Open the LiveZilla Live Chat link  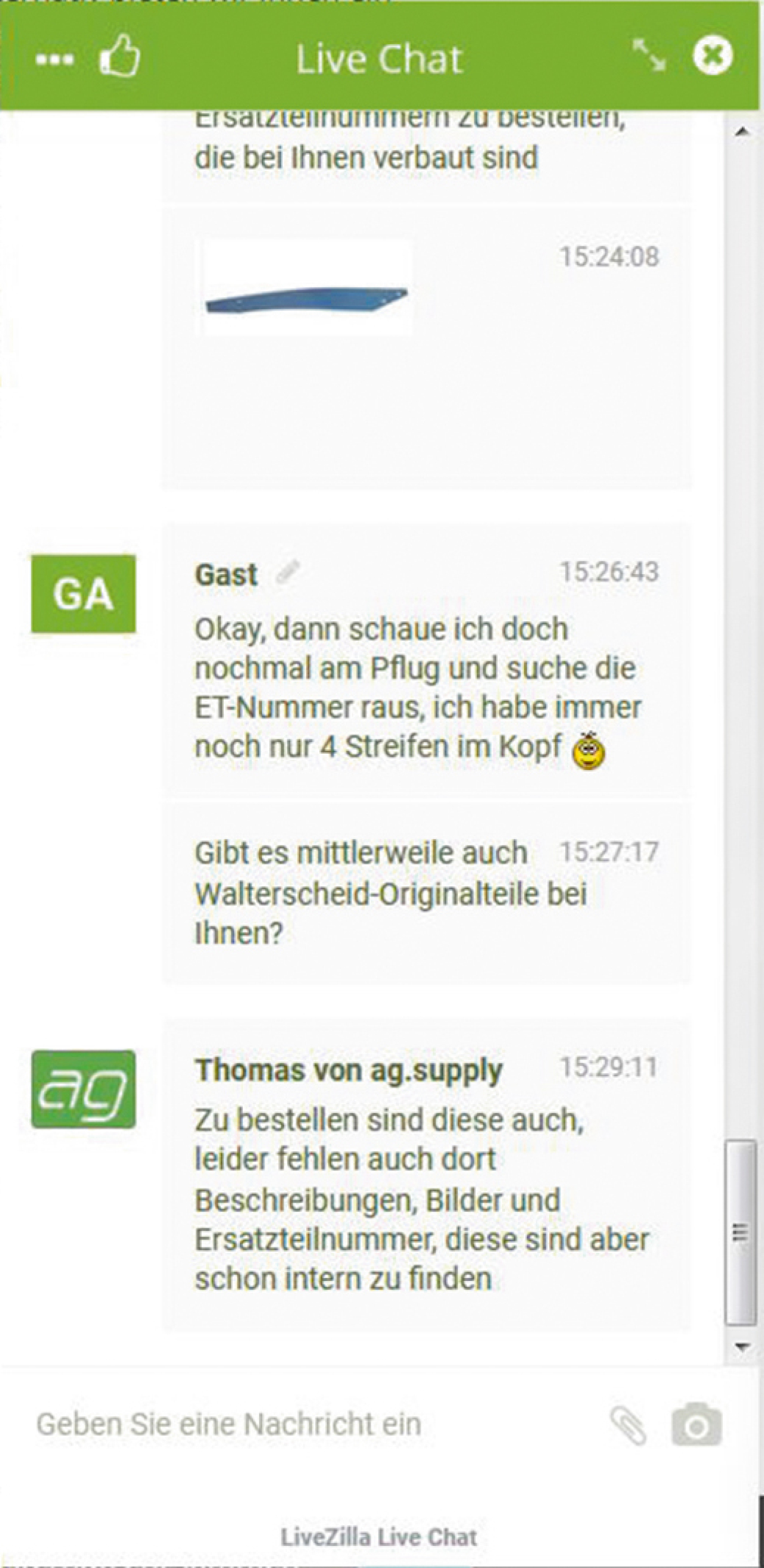pos(378,1537)
